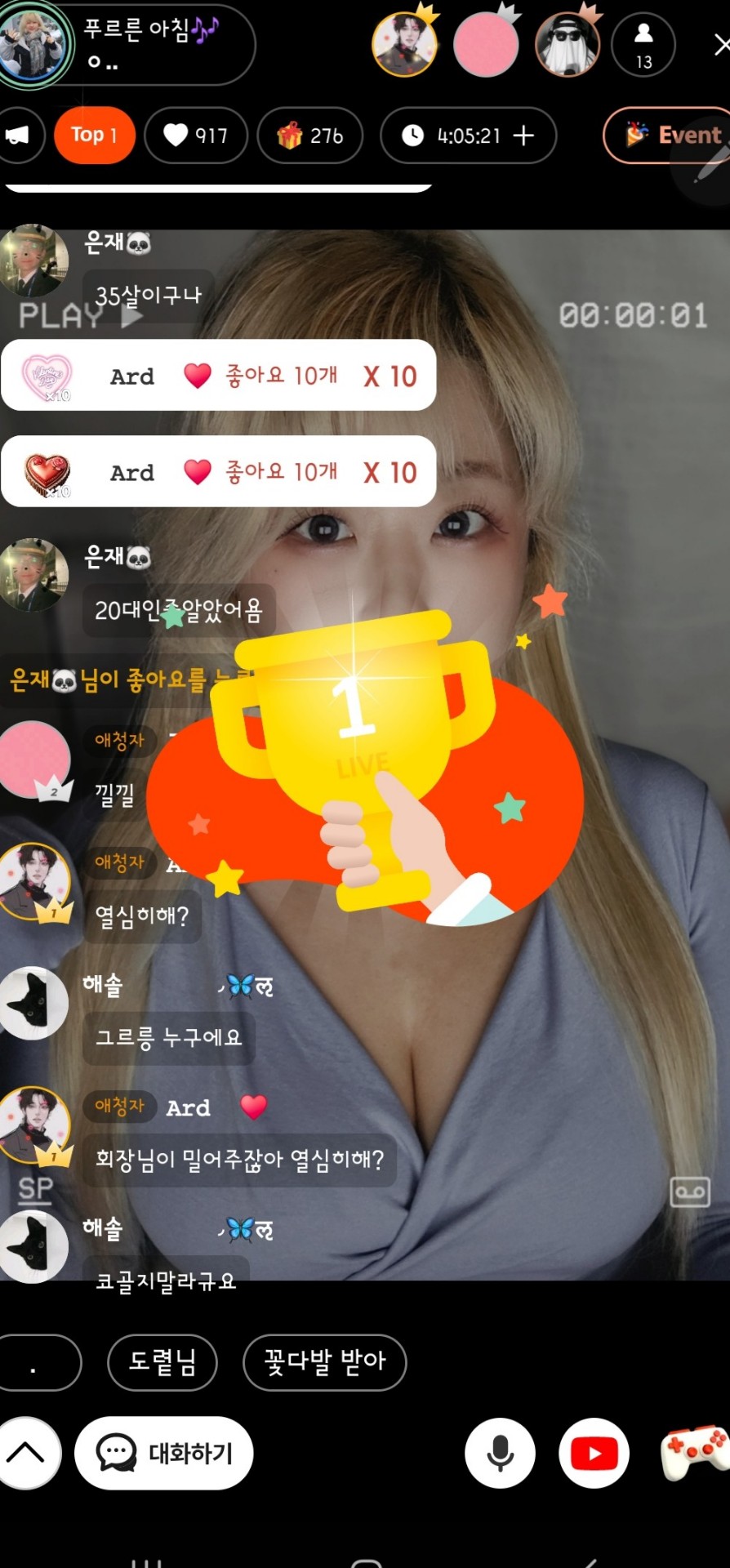Open the cassette recording icon

tap(690, 1192)
